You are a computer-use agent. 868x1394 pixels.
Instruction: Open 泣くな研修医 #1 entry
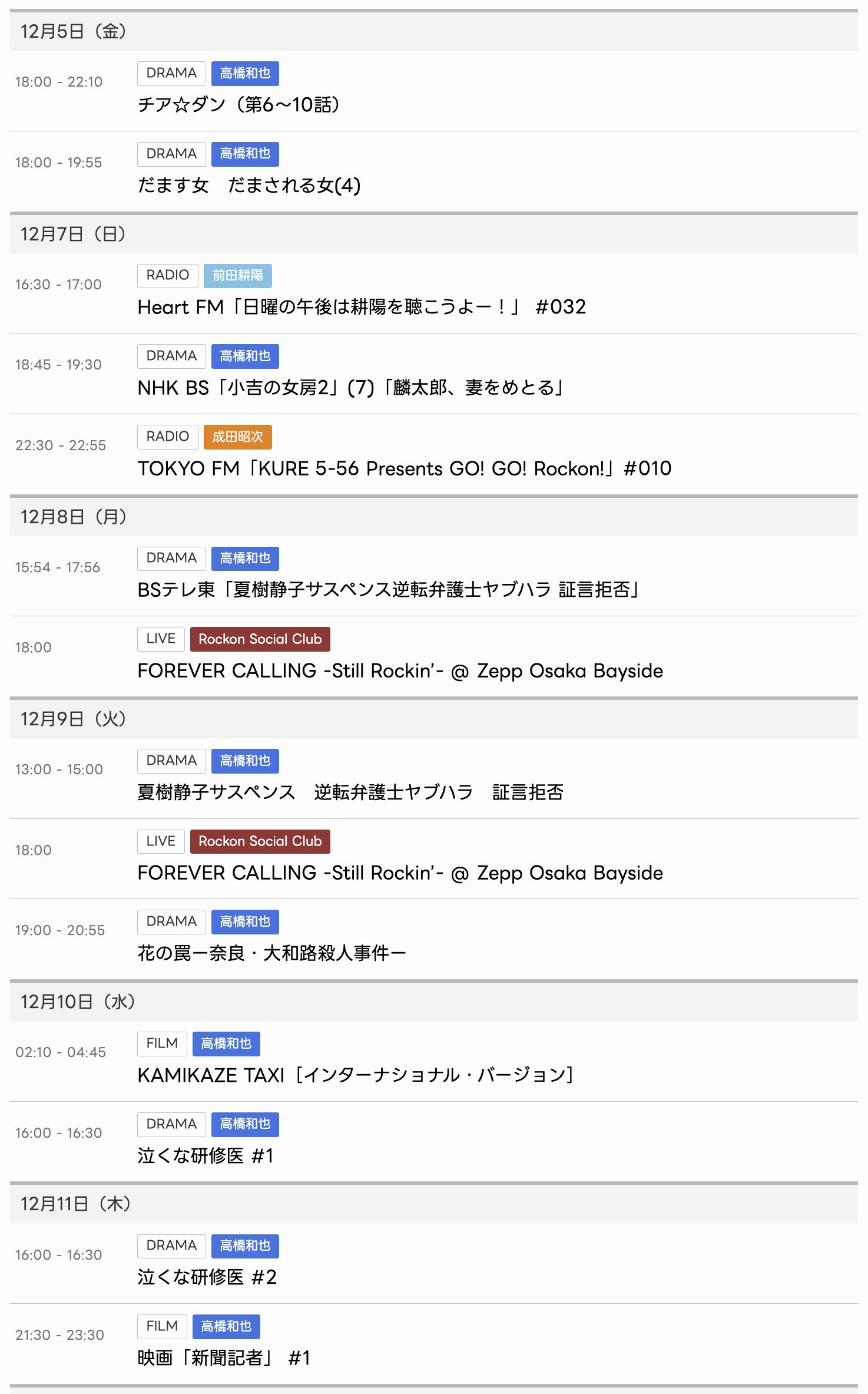point(206,1156)
